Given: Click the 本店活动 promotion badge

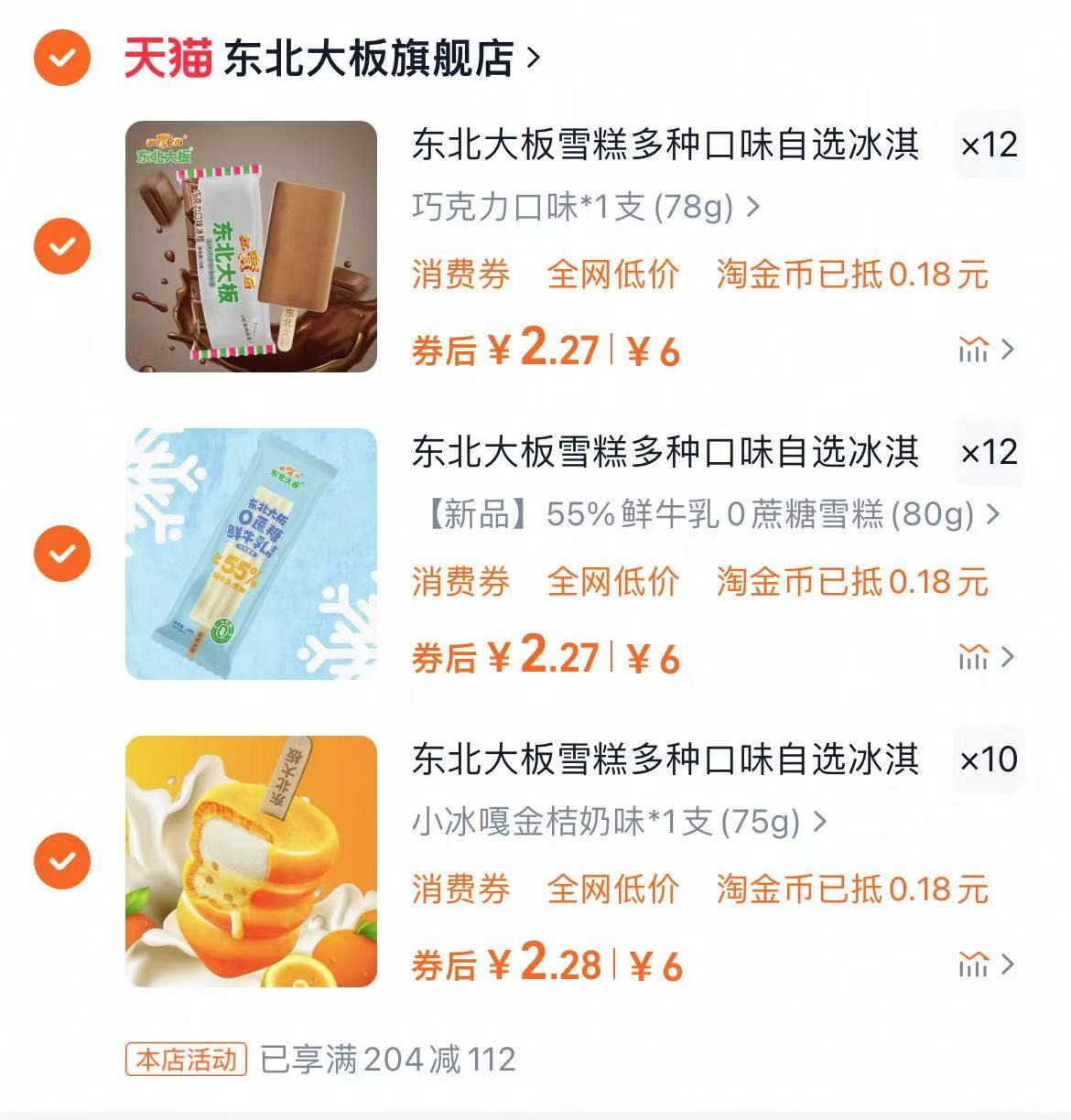Looking at the screenshot, I should point(186,1058).
